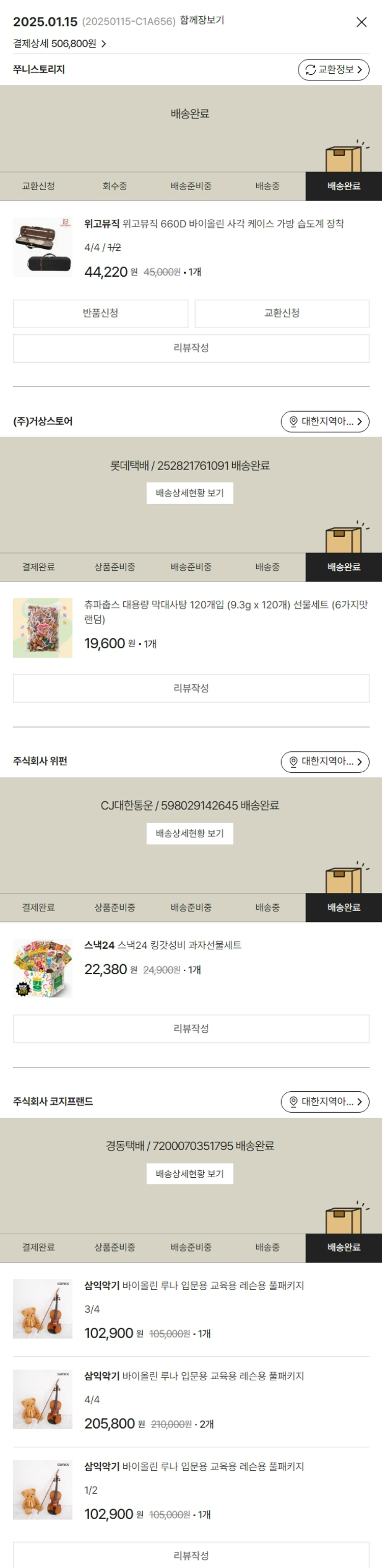Request an exchange with 교환신청
This screenshot has height=1568, width=382.
pyautogui.click(x=282, y=313)
